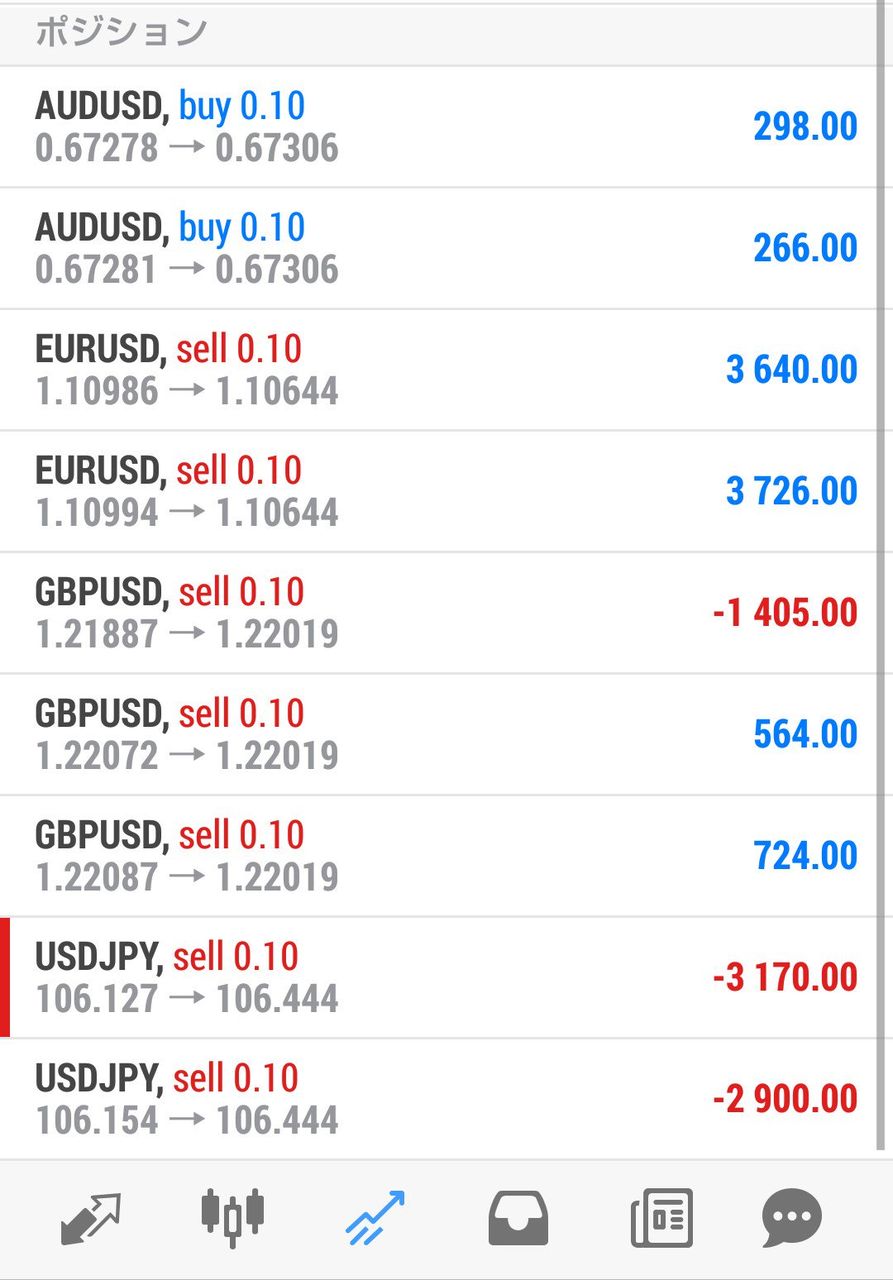Tap EURUSD position opened at 1.10994

pos(440,491)
